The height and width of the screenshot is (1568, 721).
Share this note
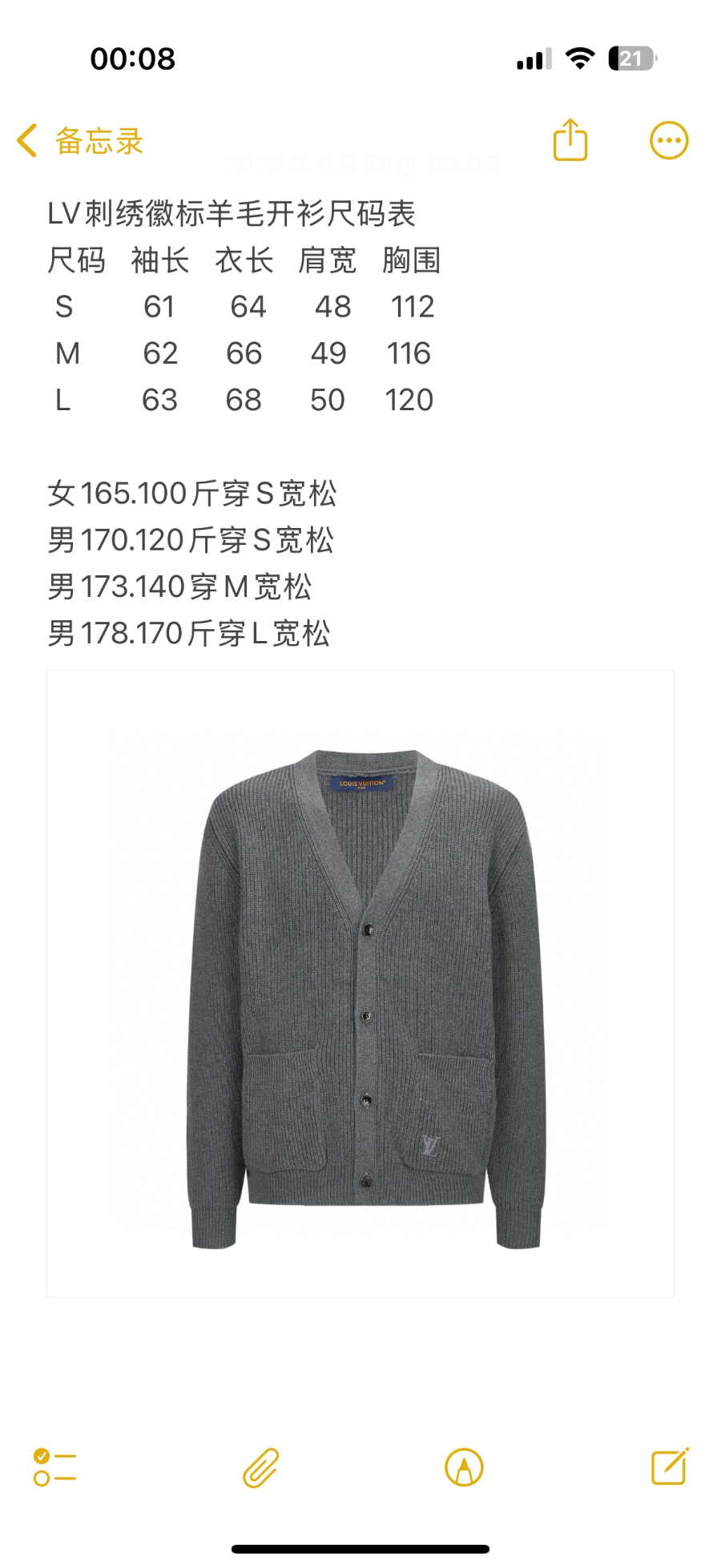[570, 141]
